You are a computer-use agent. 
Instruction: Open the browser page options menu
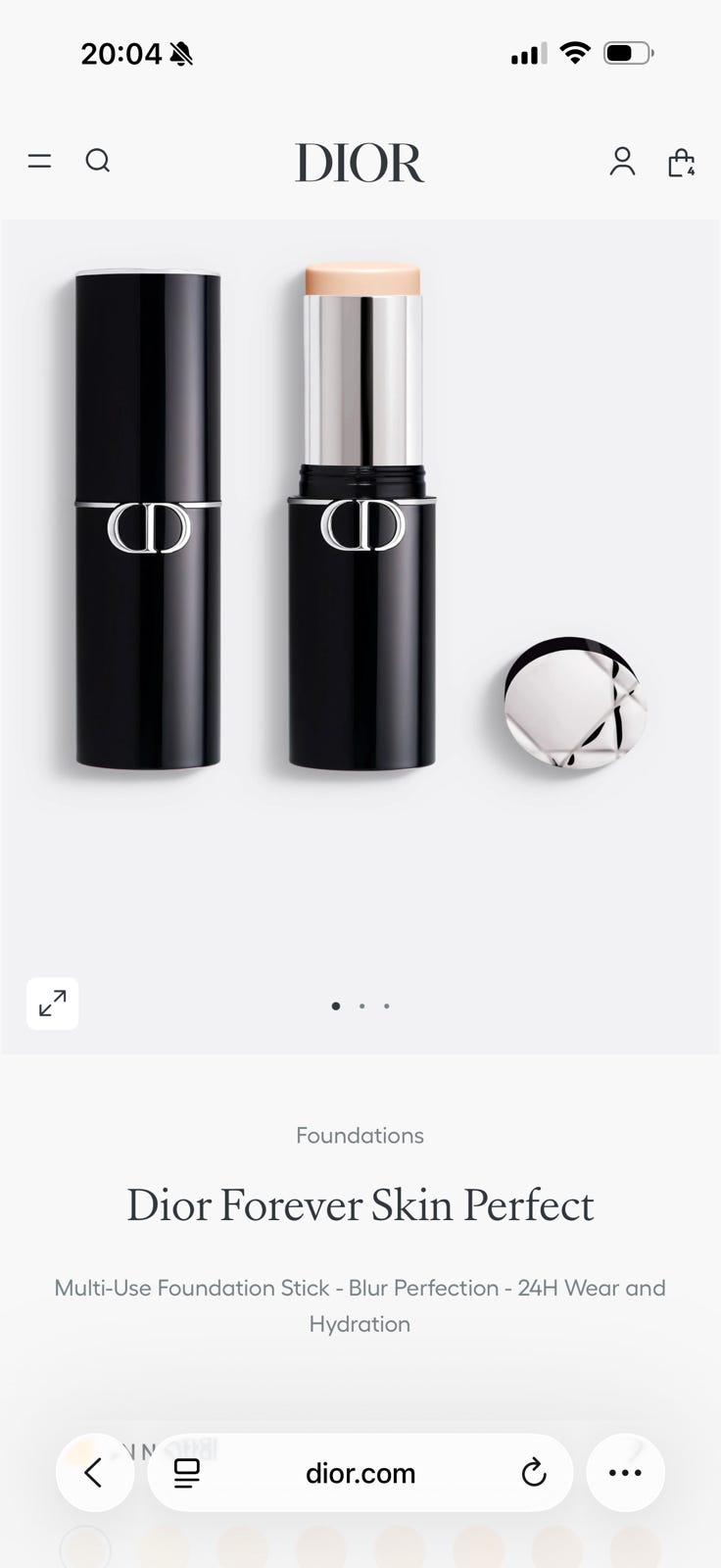186,1472
